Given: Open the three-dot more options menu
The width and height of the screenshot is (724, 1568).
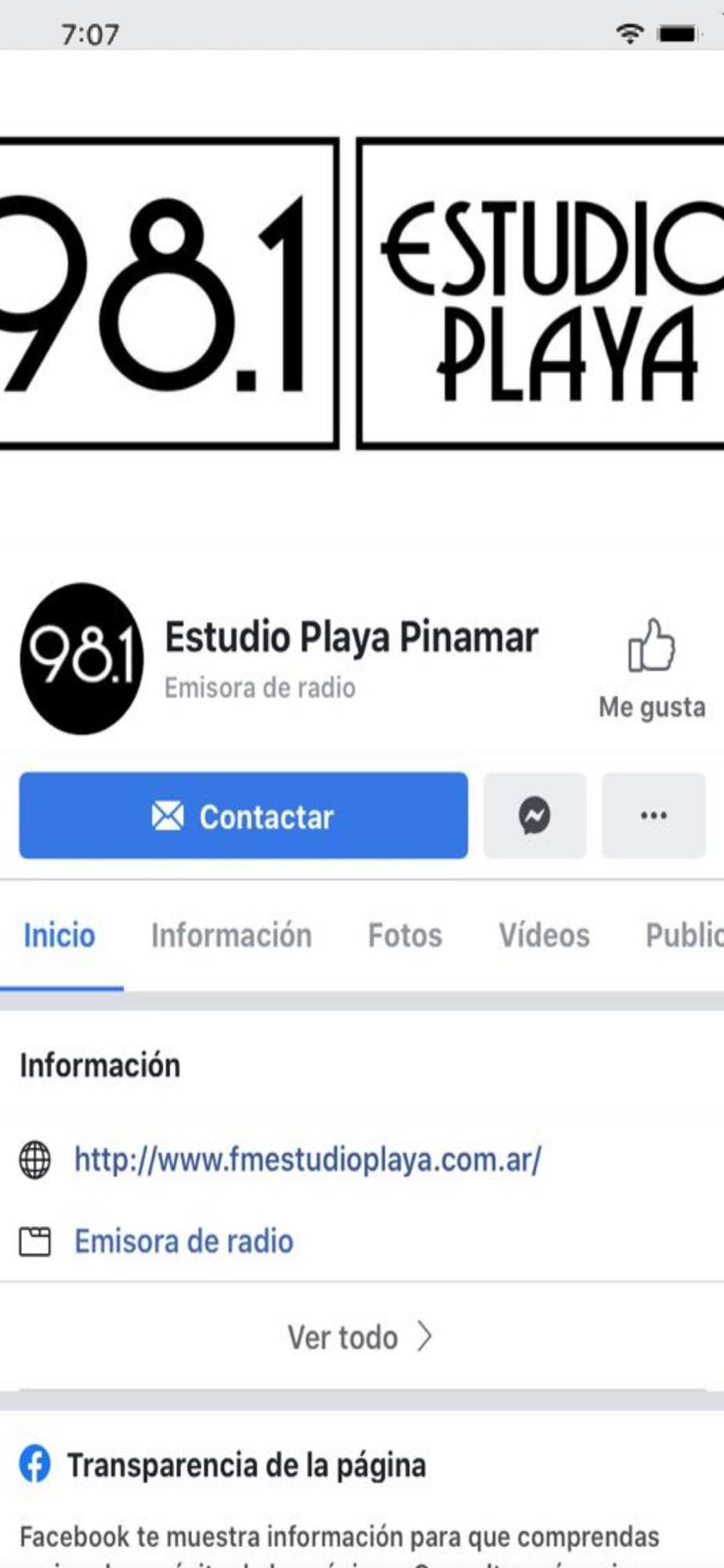Looking at the screenshot, I should point(653,815).
